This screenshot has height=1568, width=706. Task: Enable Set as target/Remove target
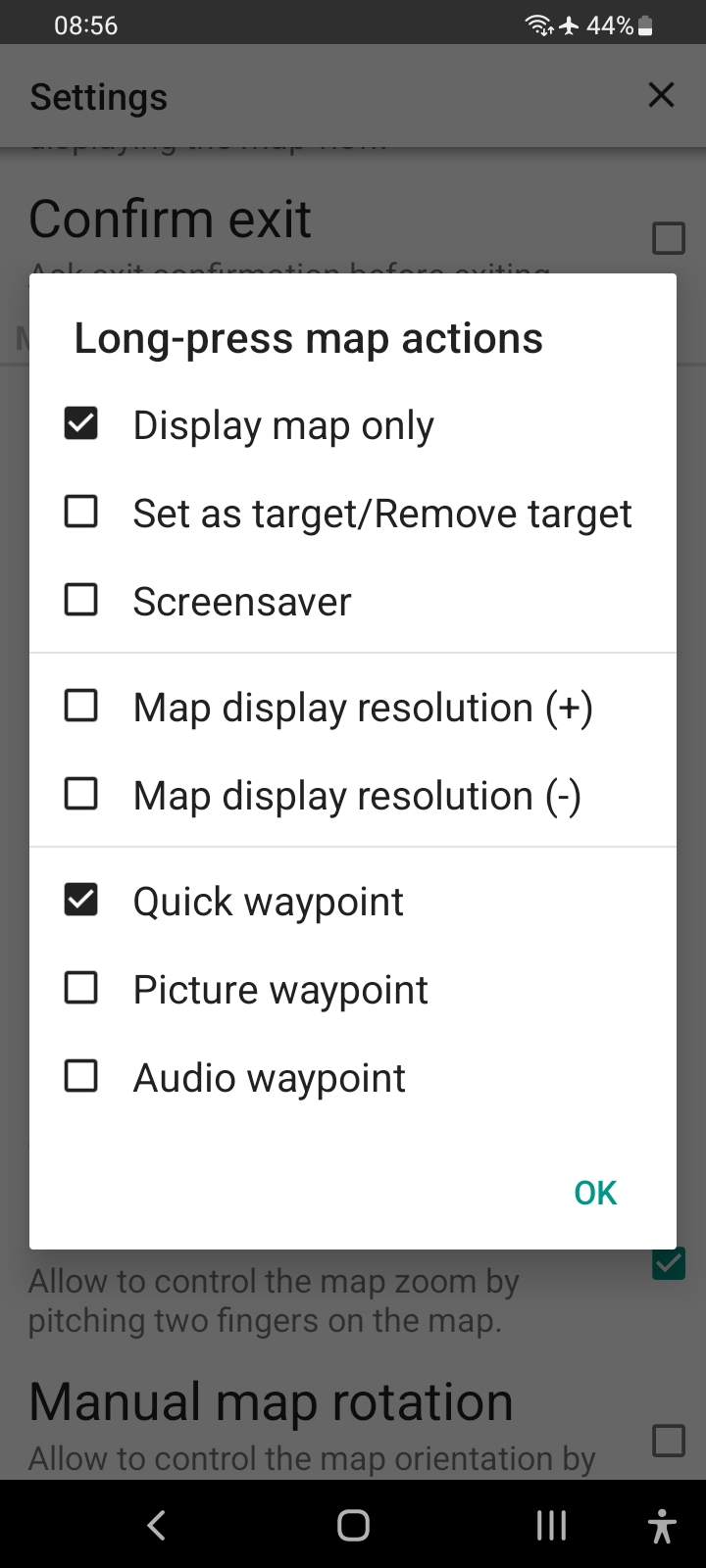click(x=80, y=512)
